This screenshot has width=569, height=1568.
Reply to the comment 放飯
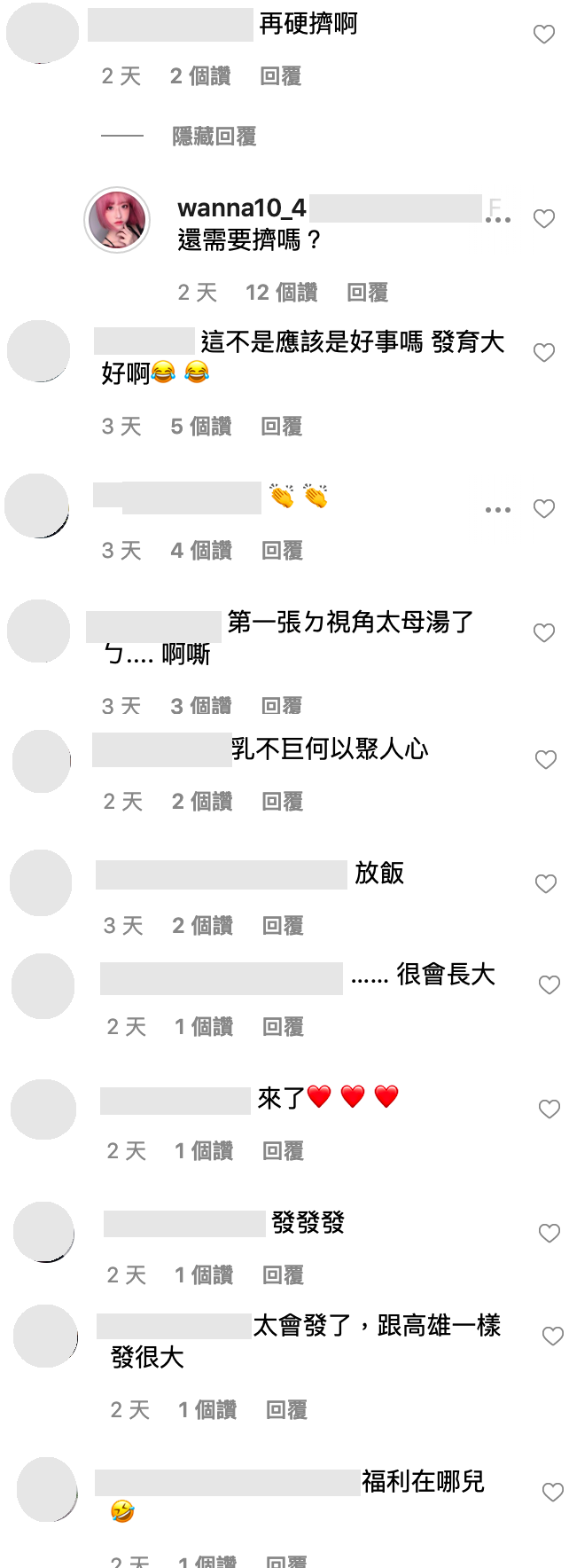click(284, 926)
